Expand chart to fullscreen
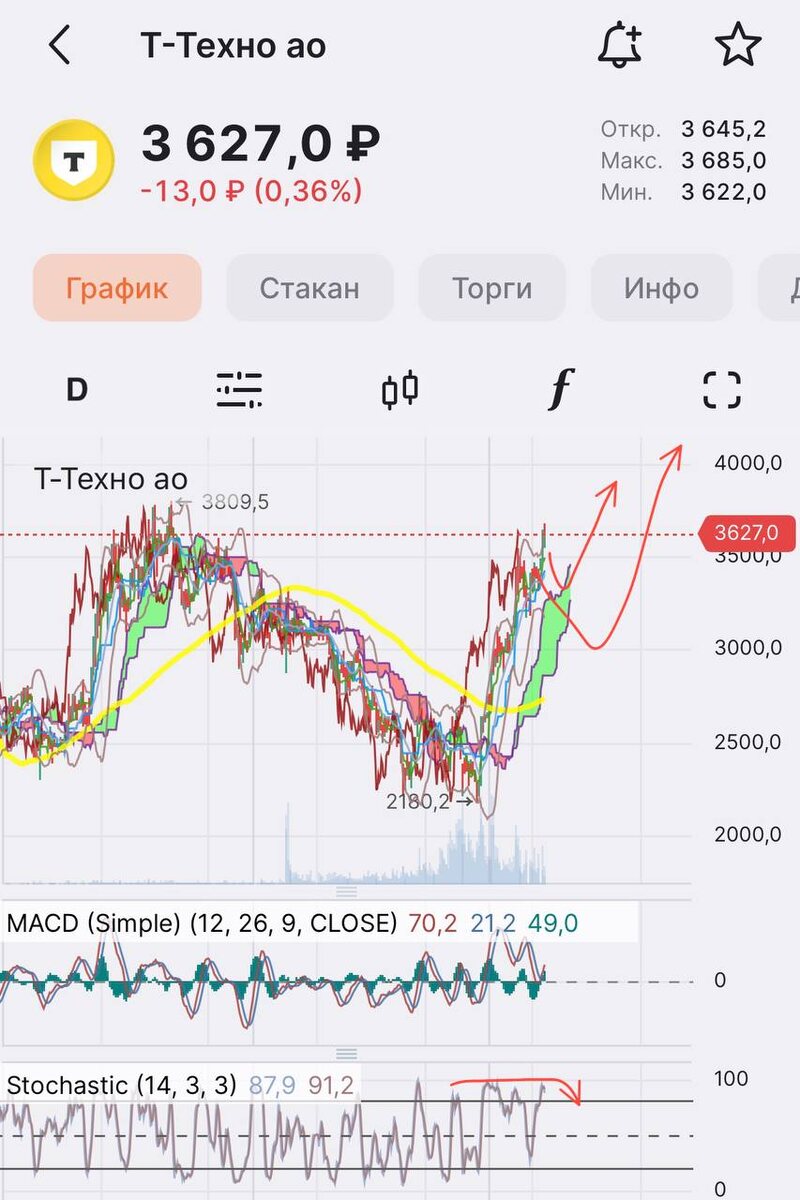Image resolution: width=800 pixels, height=1200 pixels. (721, 390)
